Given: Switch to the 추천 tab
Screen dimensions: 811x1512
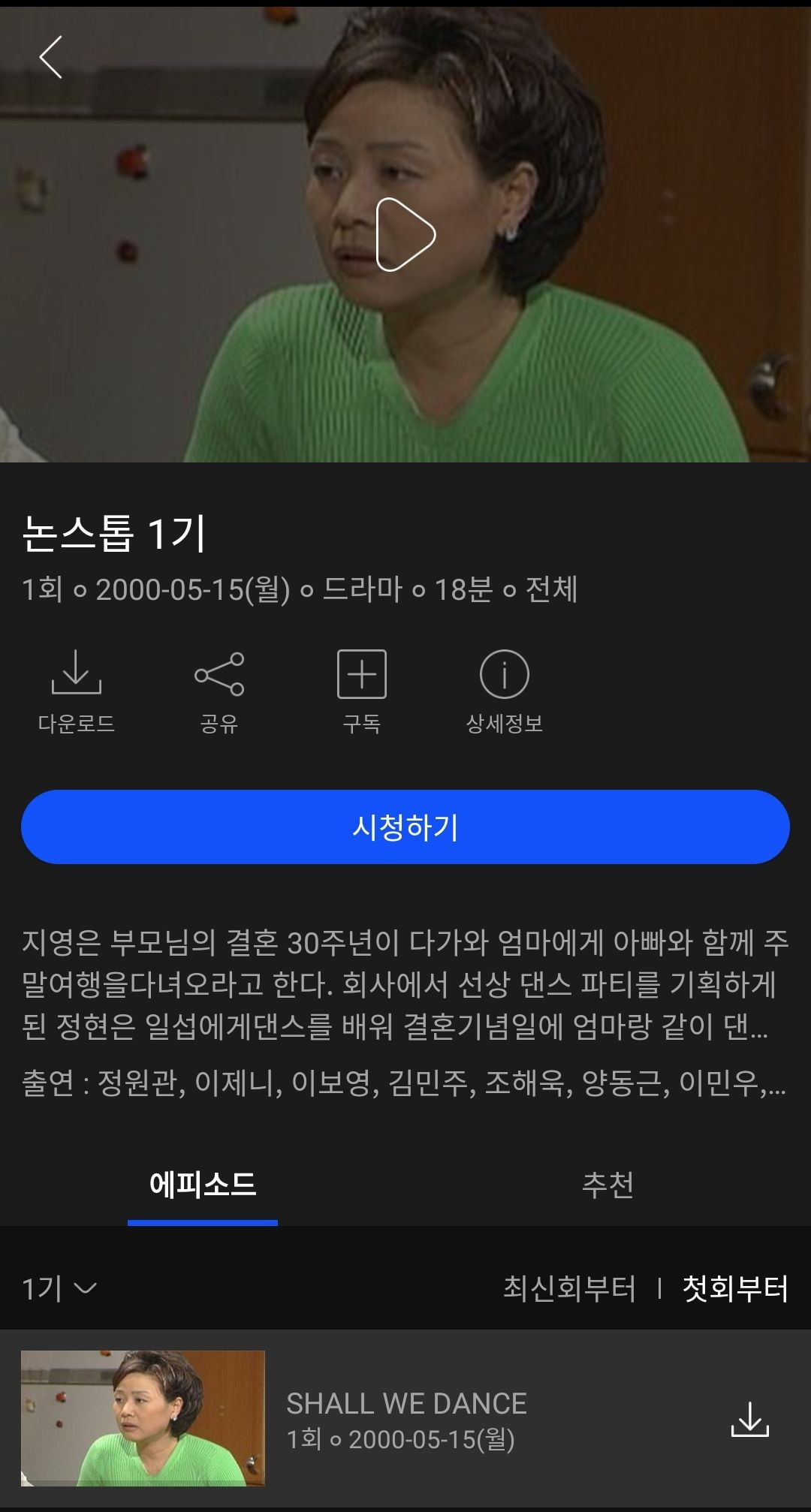Looking at the screenshot, I should coord(607,1185).
